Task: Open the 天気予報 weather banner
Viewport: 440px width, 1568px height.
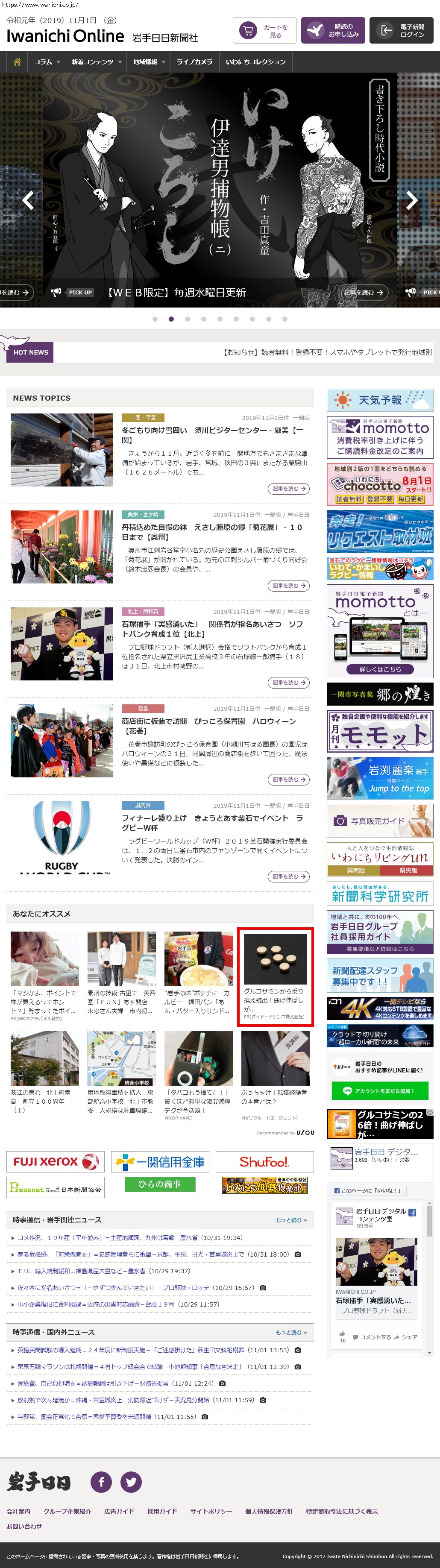Action: 380,400
